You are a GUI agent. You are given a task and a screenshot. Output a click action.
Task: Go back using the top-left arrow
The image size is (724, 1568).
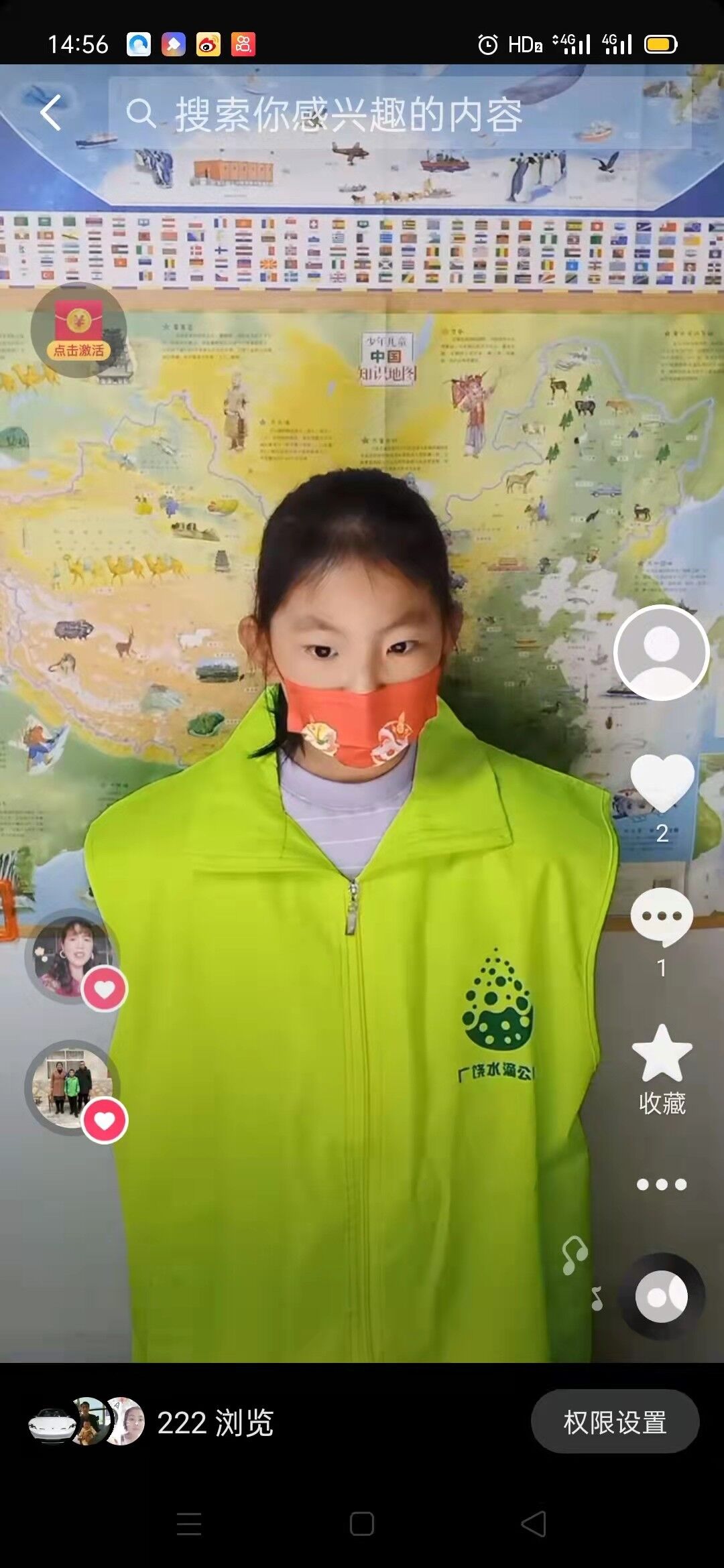tap(51, 112)
